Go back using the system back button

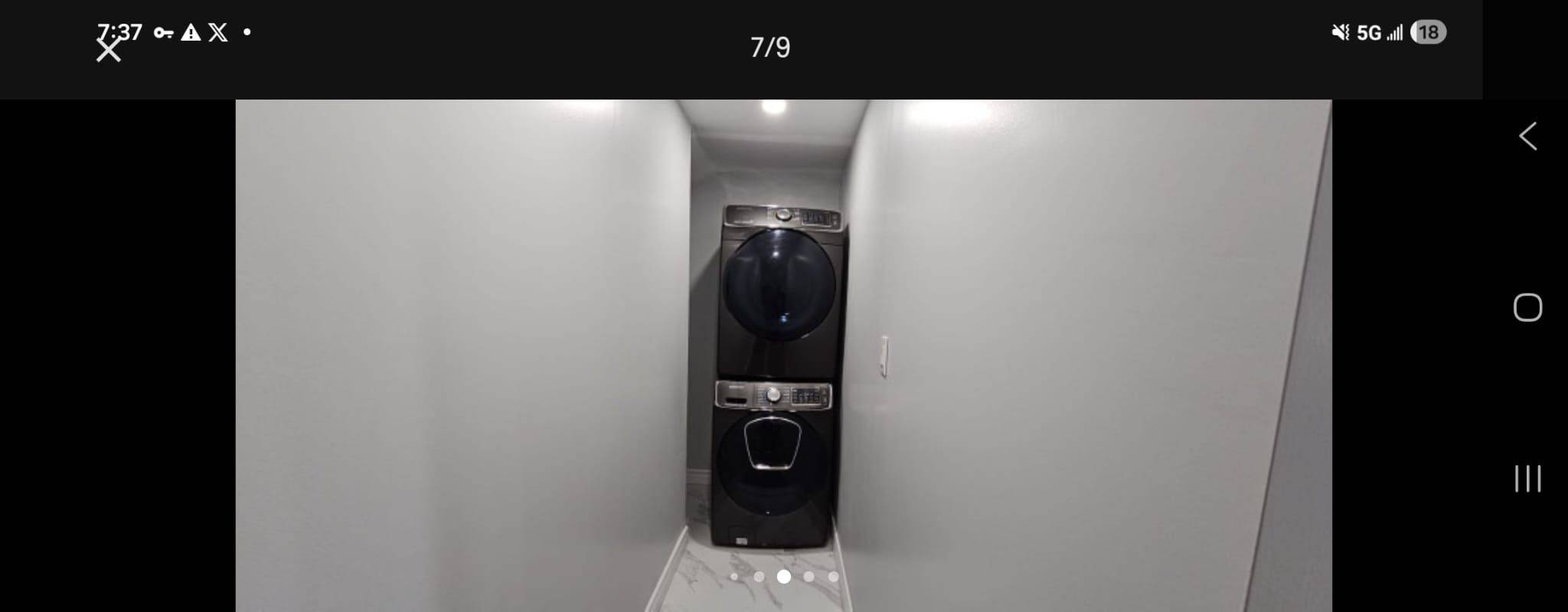tap(1527, 136)
